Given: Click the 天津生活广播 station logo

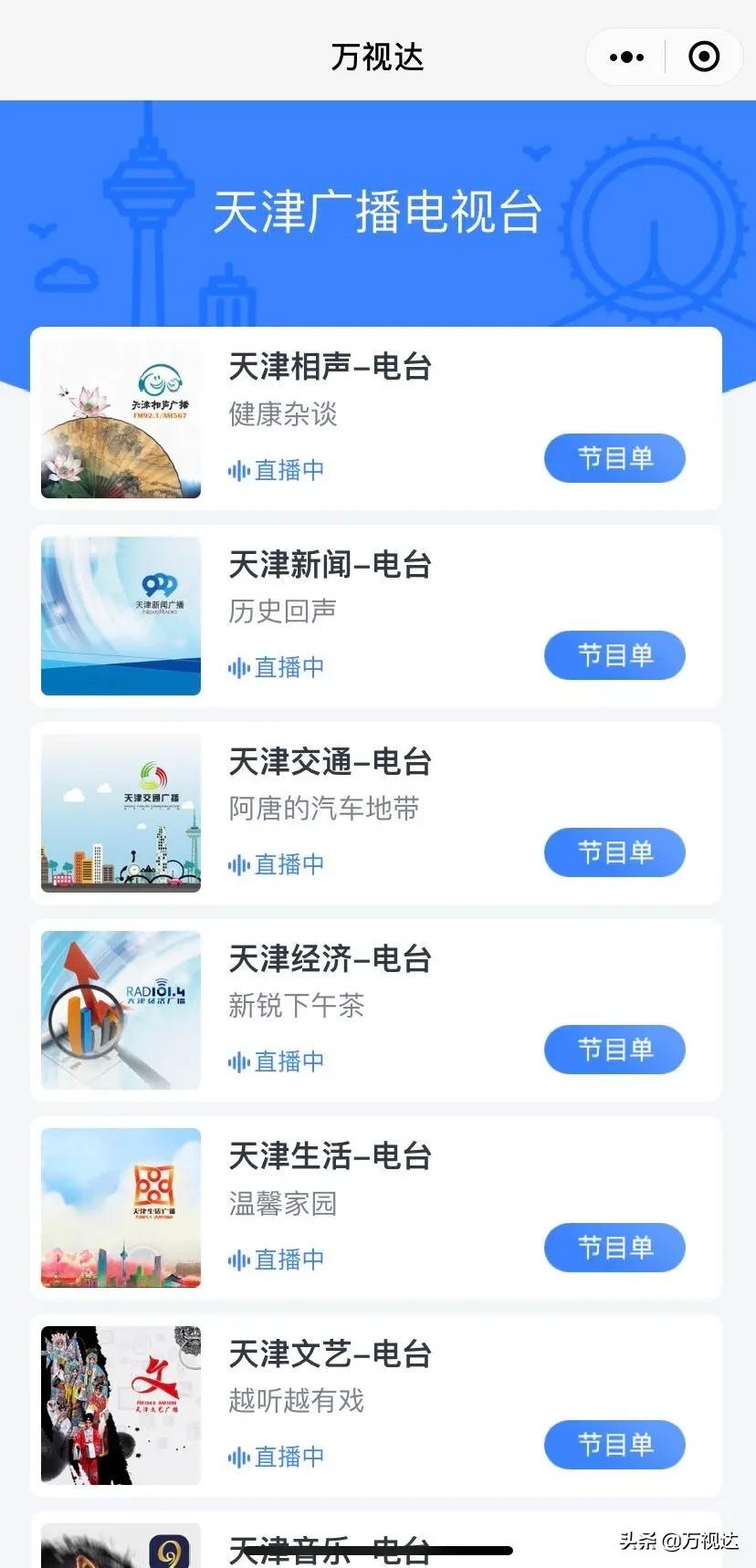Looking at the screenshot, I should (x=120, y=1207).
